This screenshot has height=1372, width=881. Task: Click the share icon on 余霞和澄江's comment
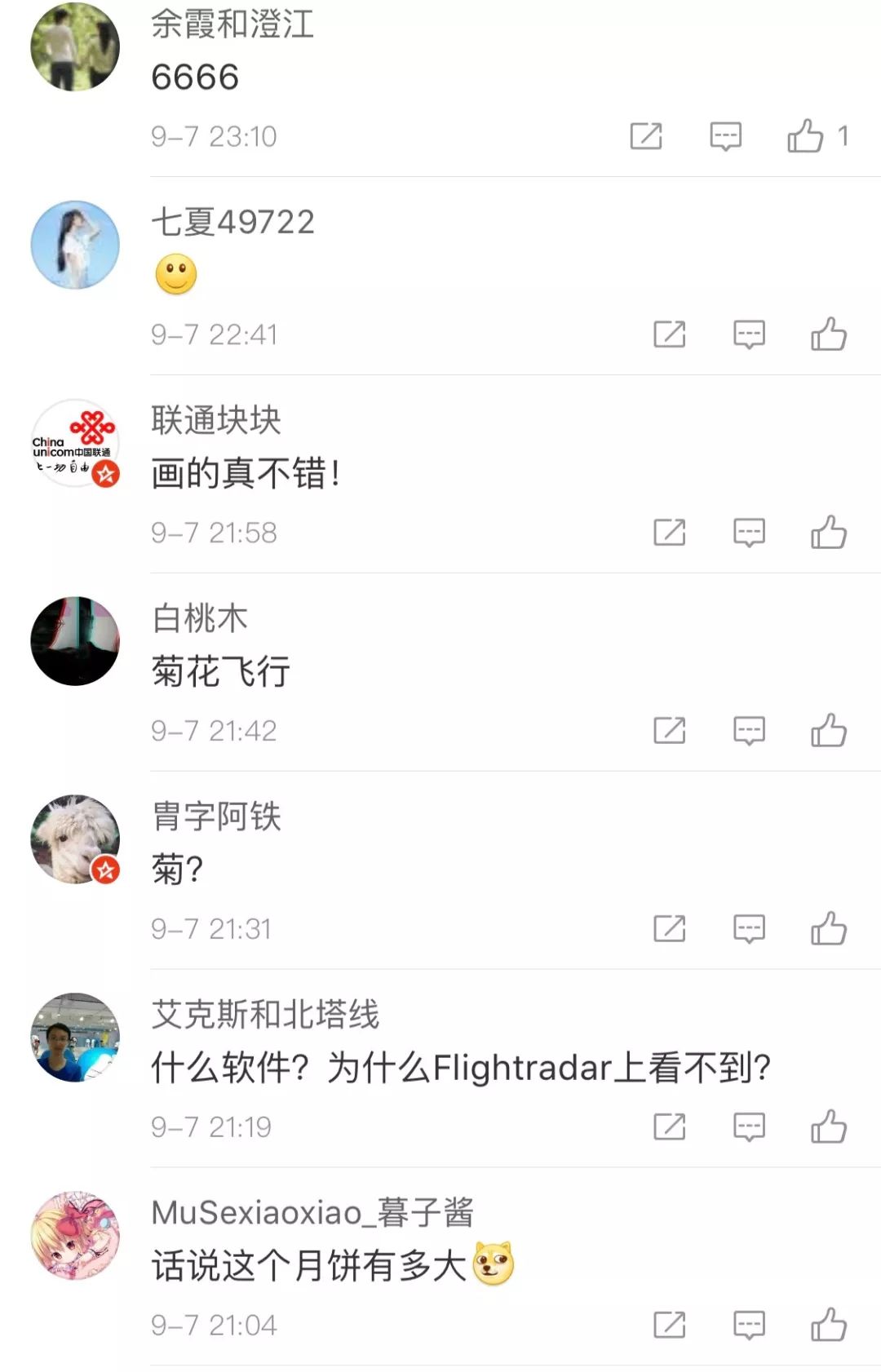(647, 137)
